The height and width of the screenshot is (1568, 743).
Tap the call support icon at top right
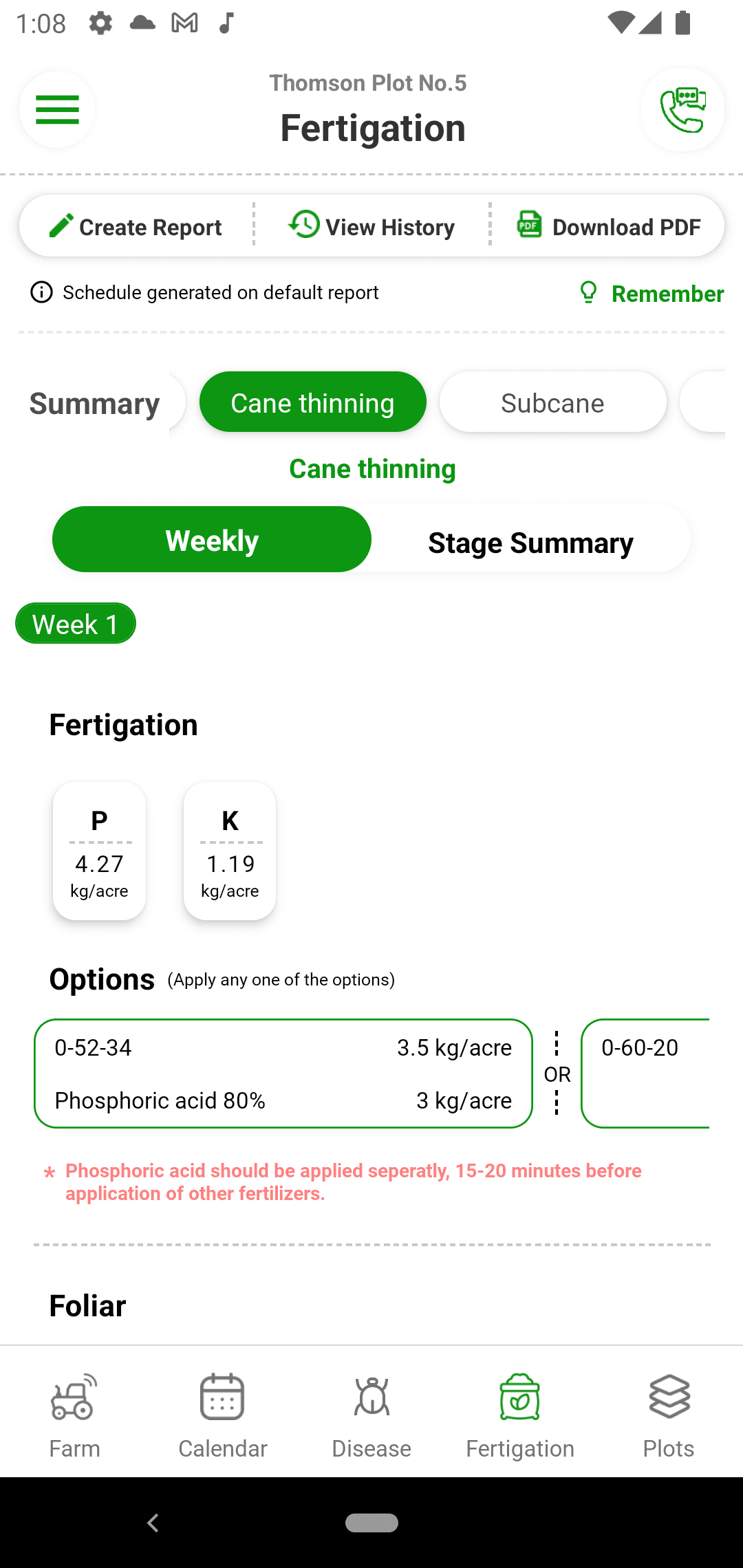click(x=682, y=109)
